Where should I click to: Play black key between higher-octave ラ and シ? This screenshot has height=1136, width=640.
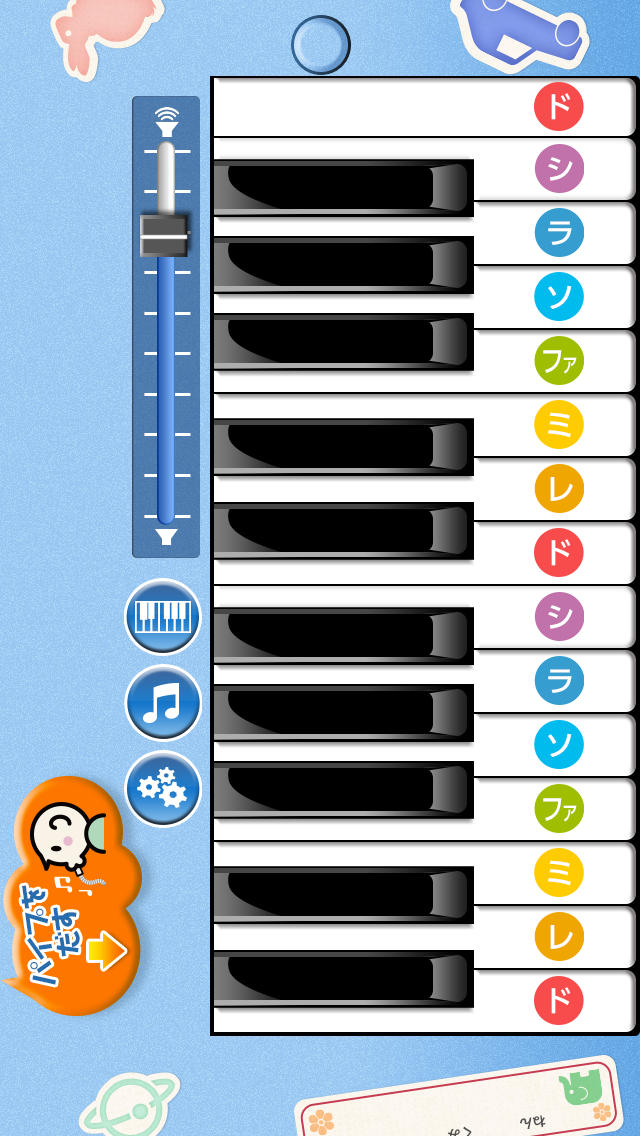pos(340,187)
